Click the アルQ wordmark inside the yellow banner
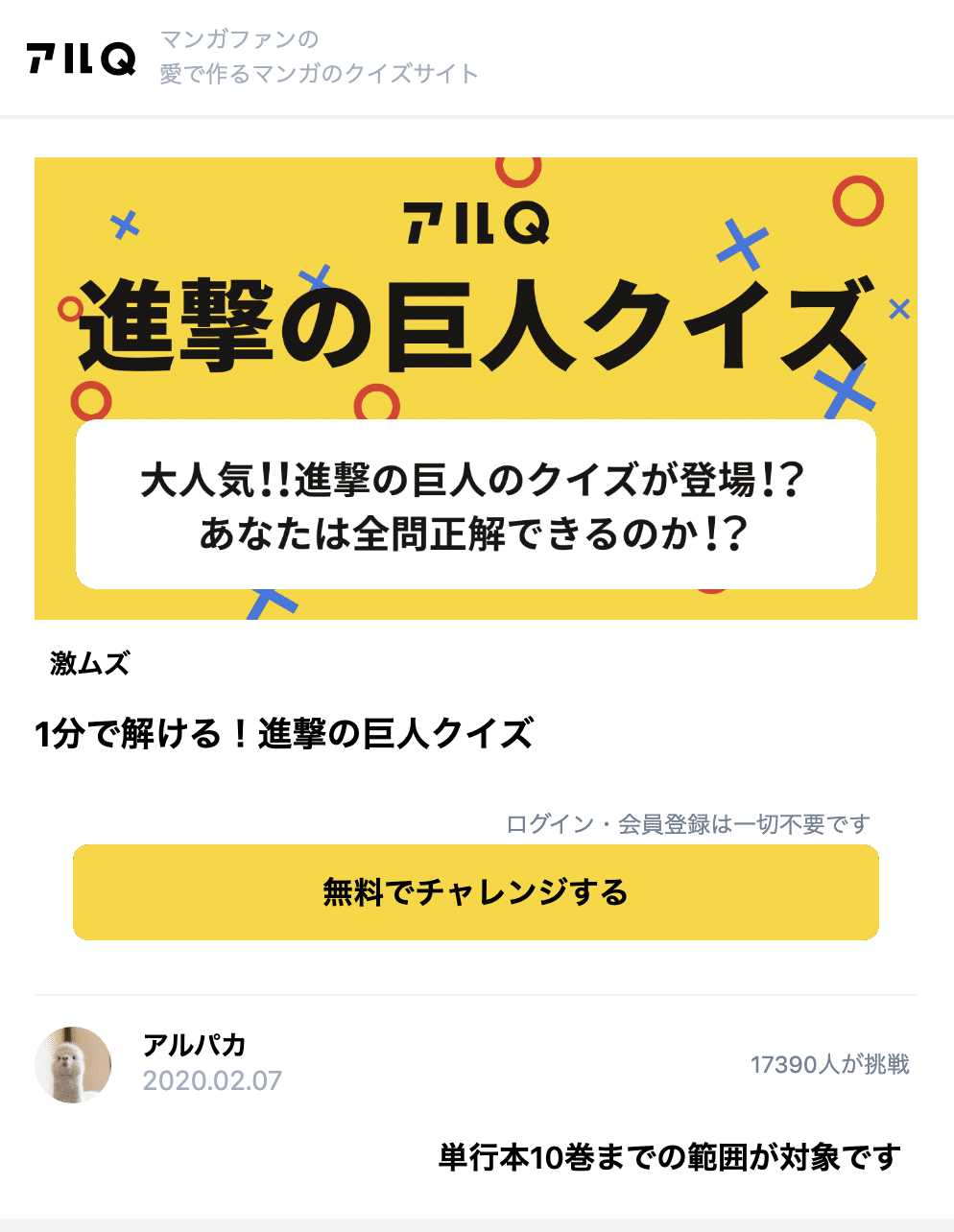The width and height of the screenshot is (954, 1232). coord(477,224)
